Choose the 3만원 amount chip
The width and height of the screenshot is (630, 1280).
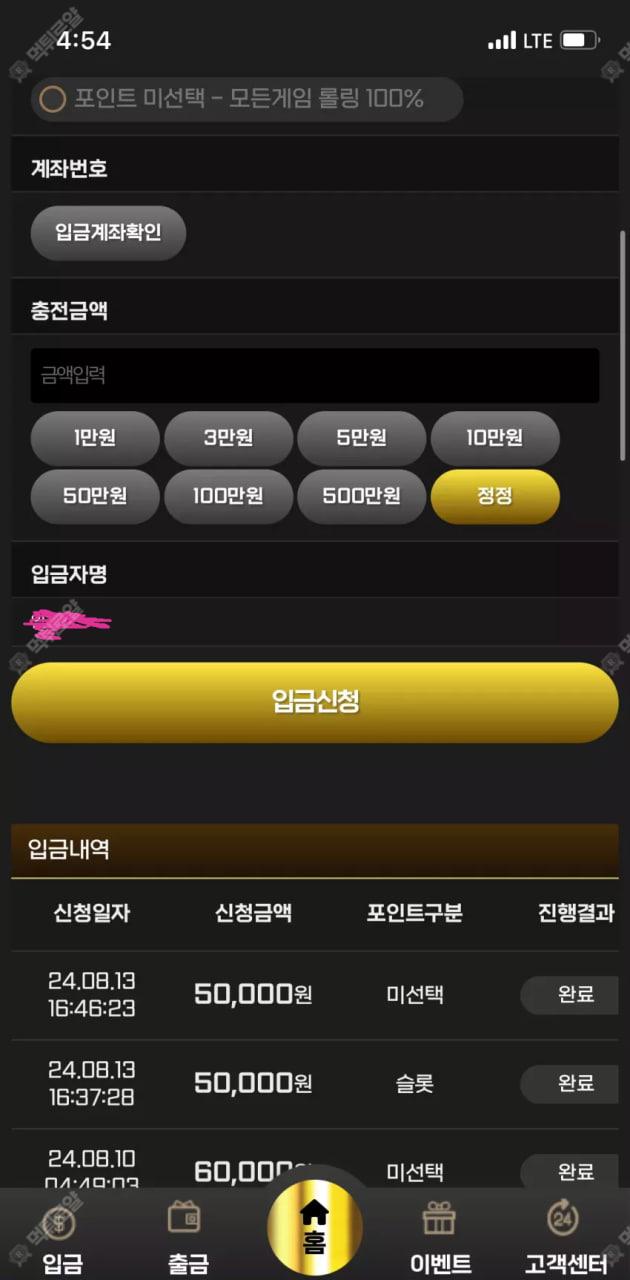(228, 438)
